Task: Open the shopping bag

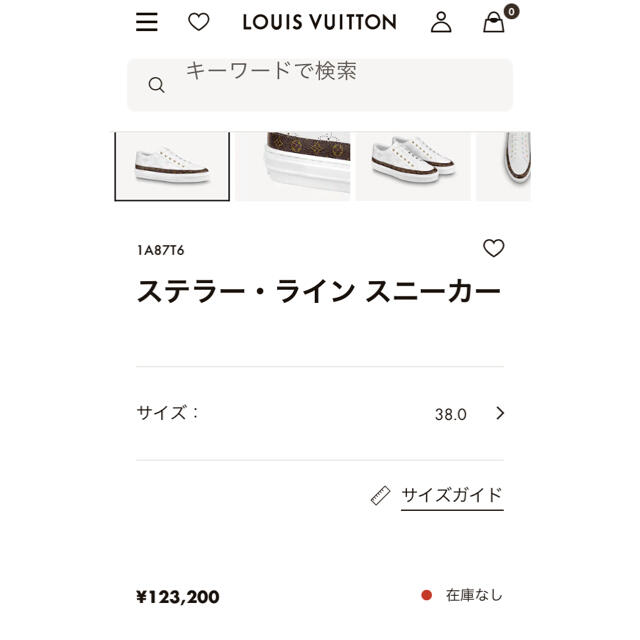Action: point(494,22)
